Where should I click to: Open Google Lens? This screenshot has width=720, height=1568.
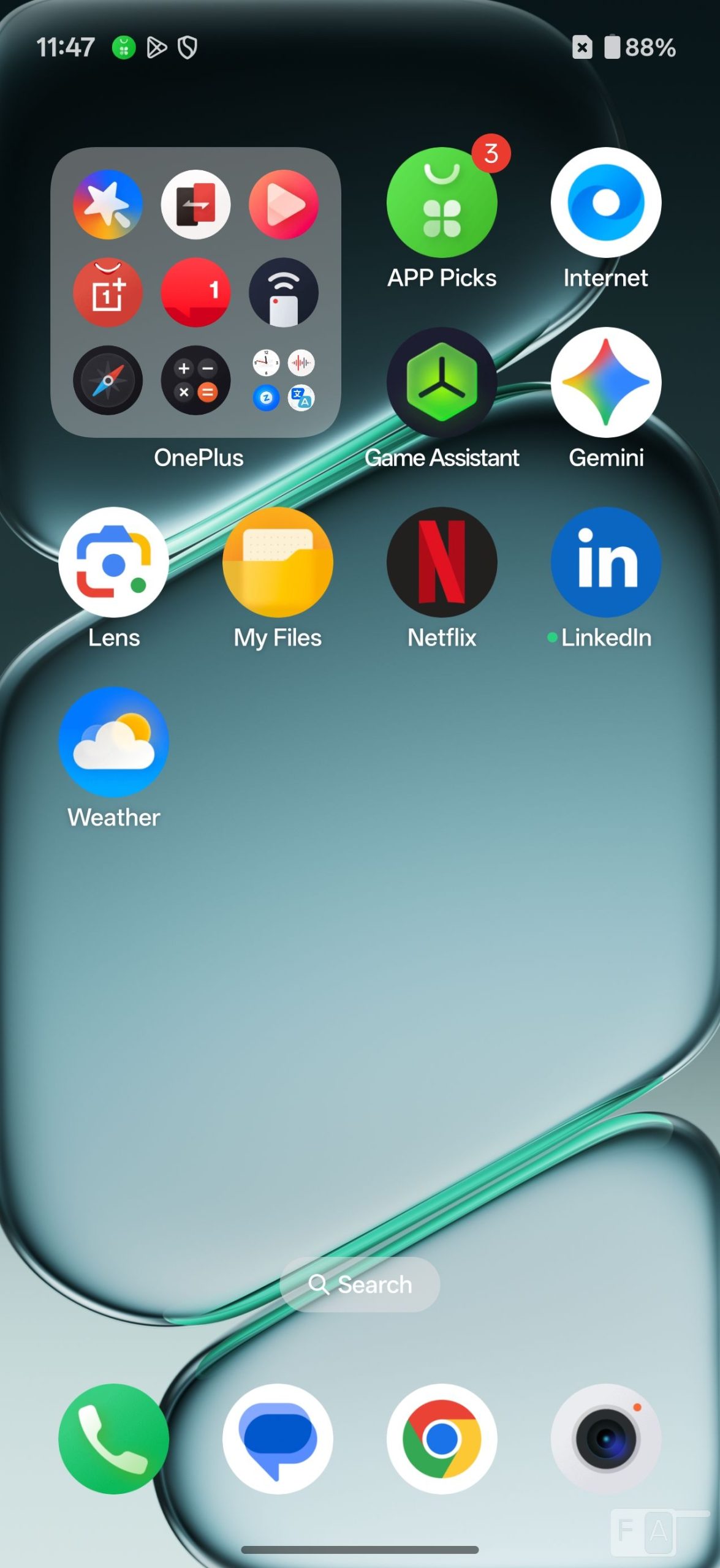(113, 562)
